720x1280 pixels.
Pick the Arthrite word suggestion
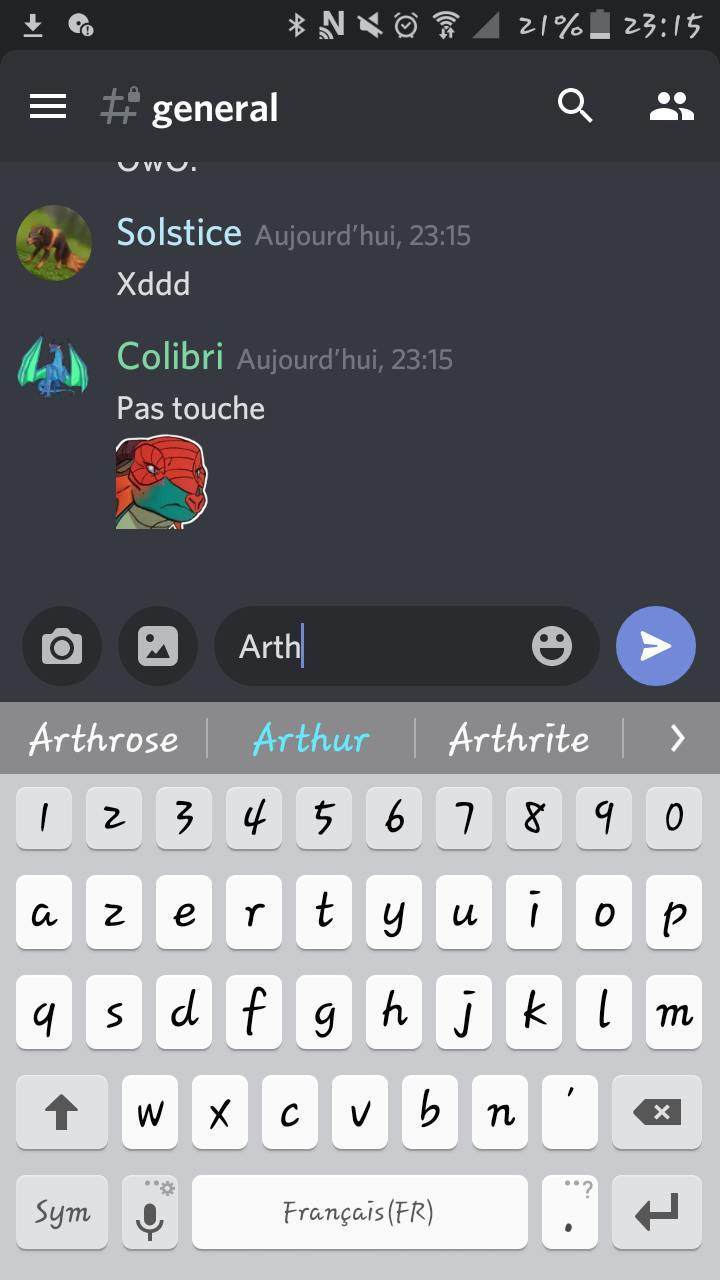click(x=519, y=739)
